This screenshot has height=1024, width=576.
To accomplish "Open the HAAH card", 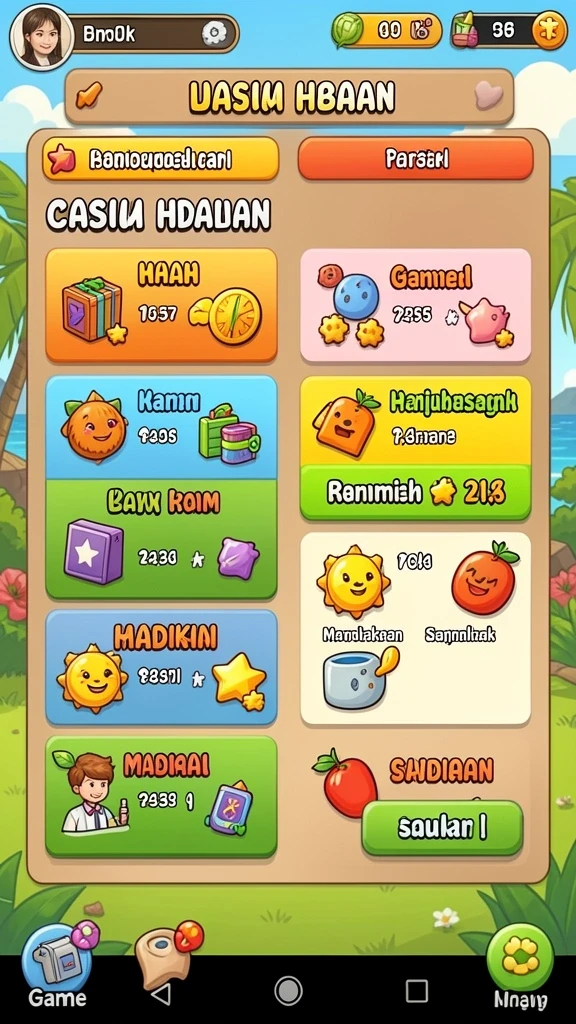I will [161, 305].
